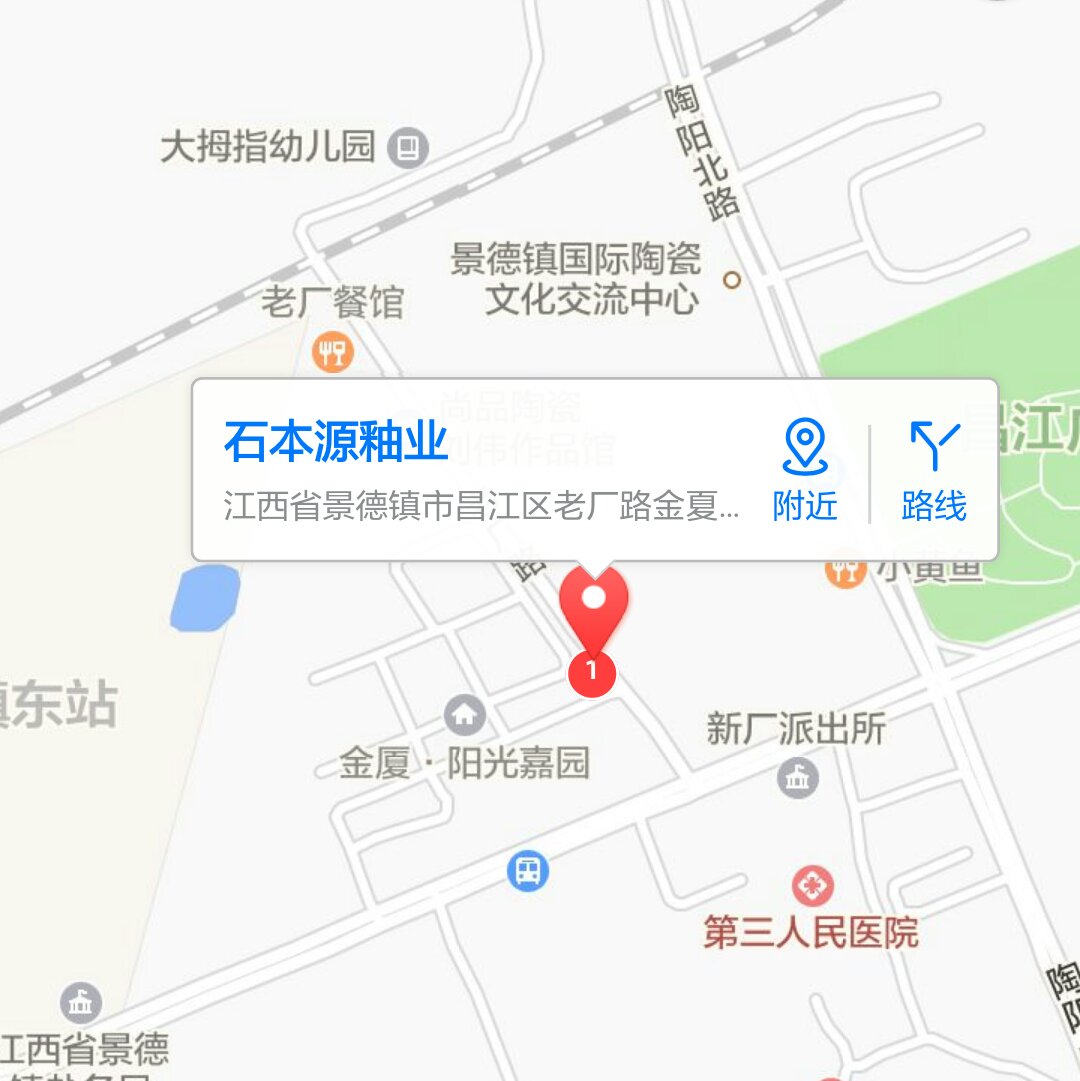Select the 第三人民医院 hospital marker

[812, 886]
